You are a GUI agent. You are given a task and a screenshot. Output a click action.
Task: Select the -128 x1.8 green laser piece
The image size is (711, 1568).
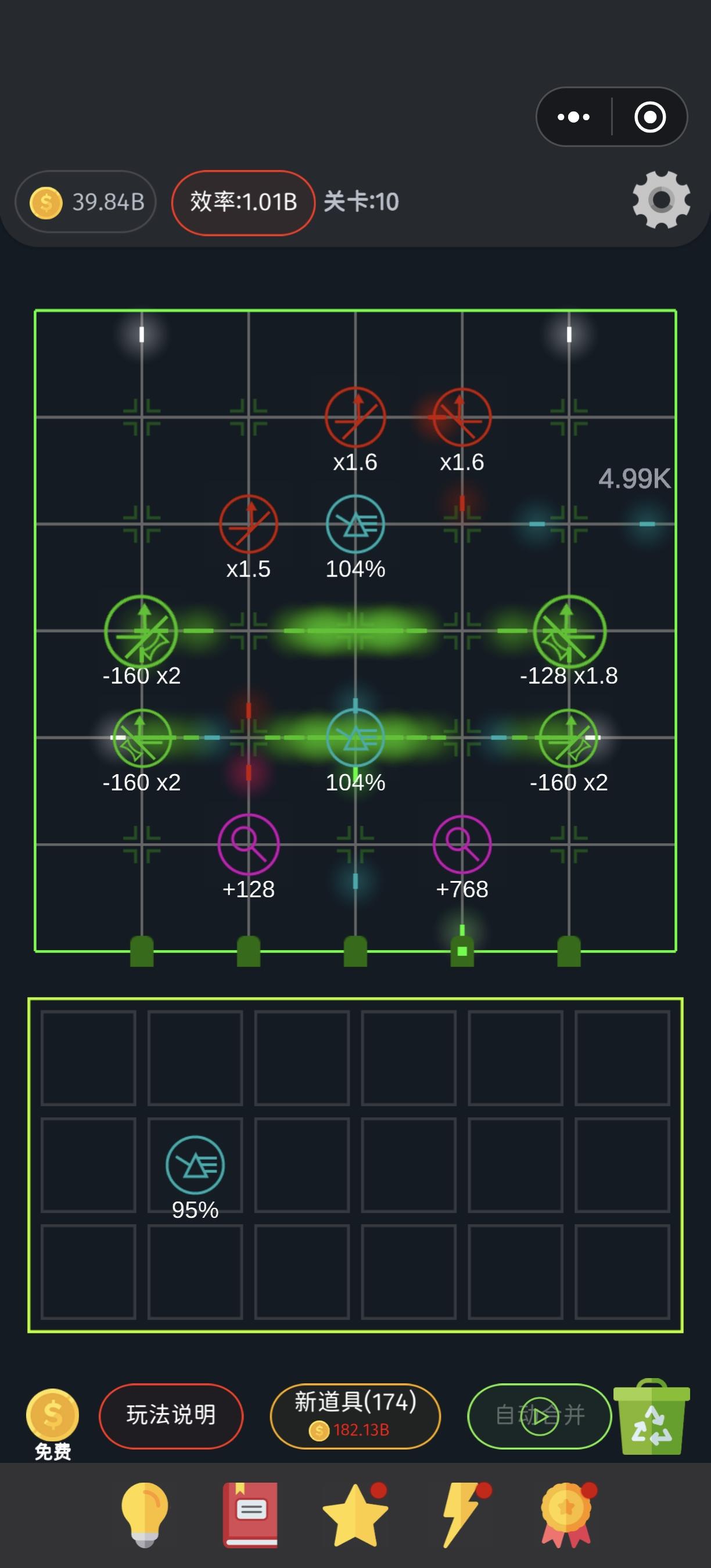pos(568,632)
